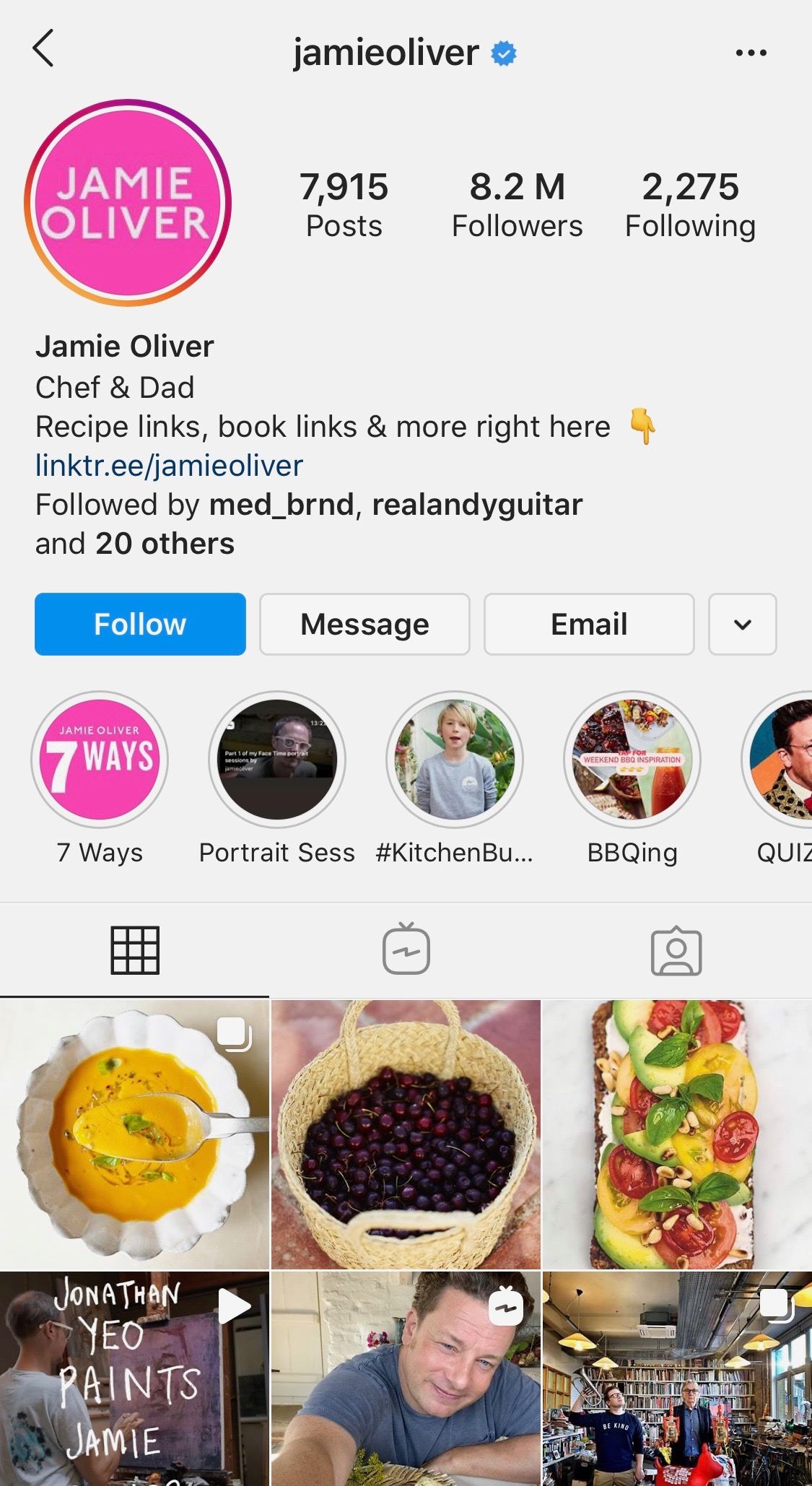Select the posts grid tab
Image resolution: width=812 pixels, height=1486 pixels.
pos(135,950)
